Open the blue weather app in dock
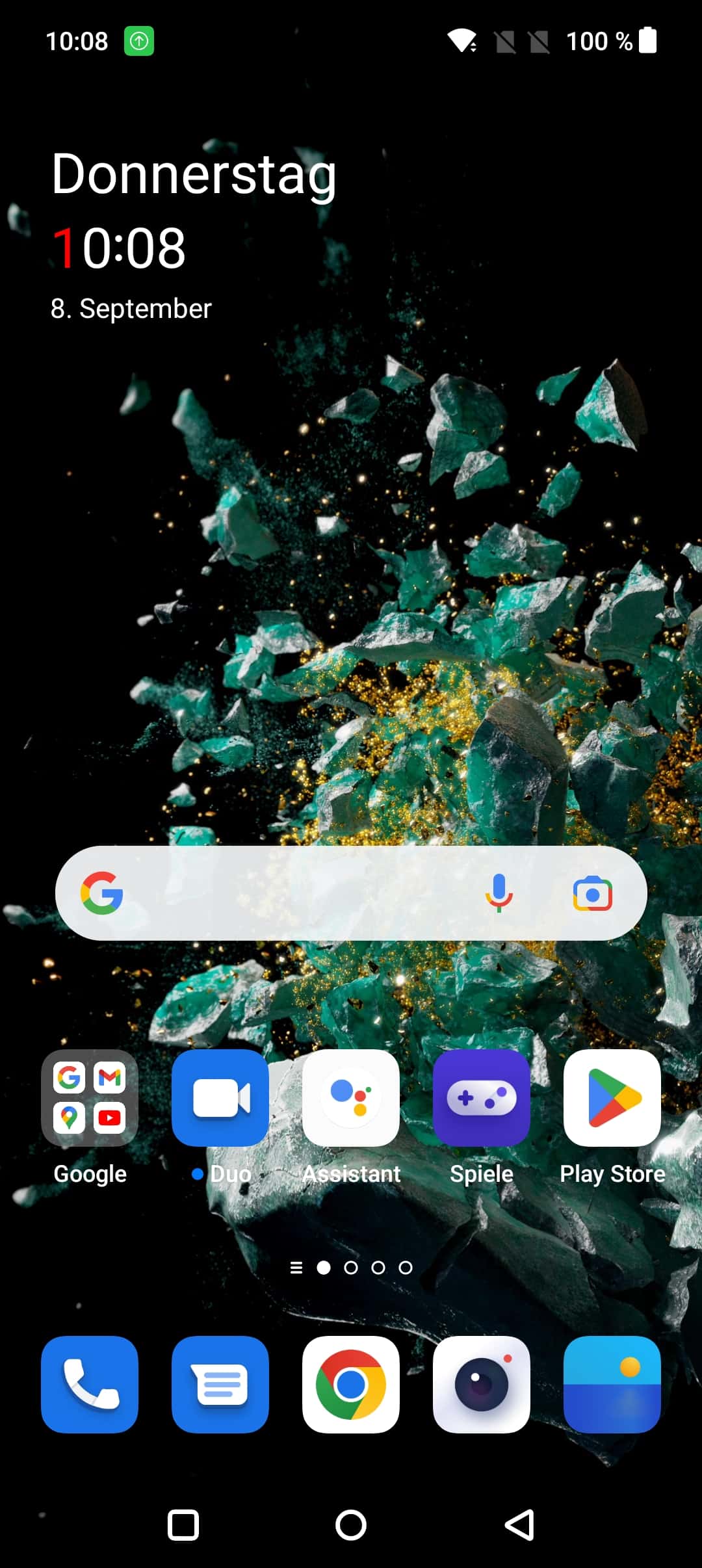Viewport: 702px width, 1568px height. click(612, 1384)
